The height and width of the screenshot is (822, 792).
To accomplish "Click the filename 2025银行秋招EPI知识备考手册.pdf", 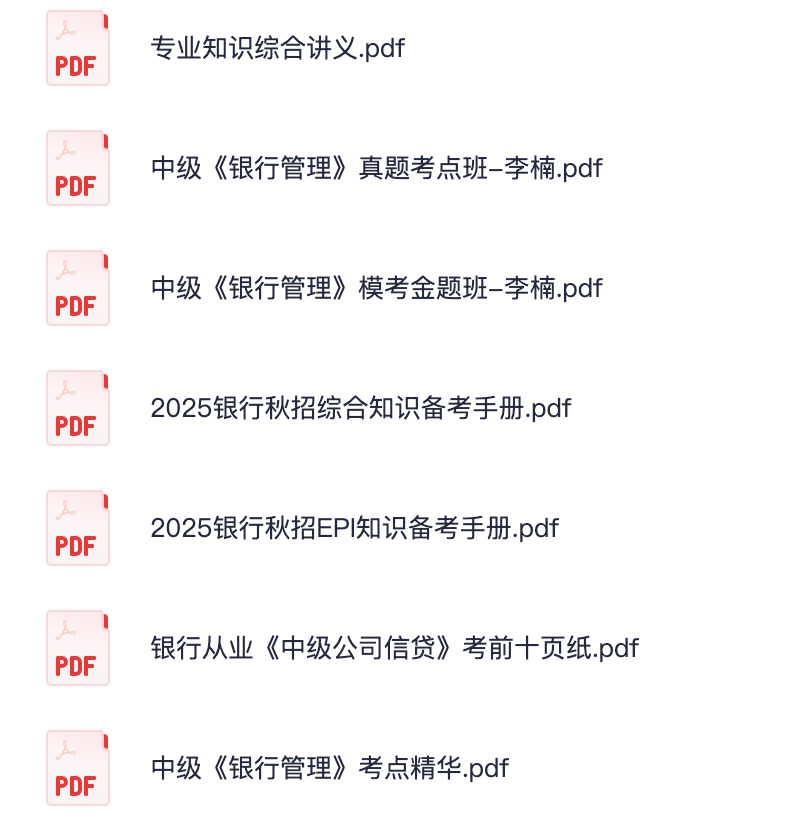I will click(354, 528).
